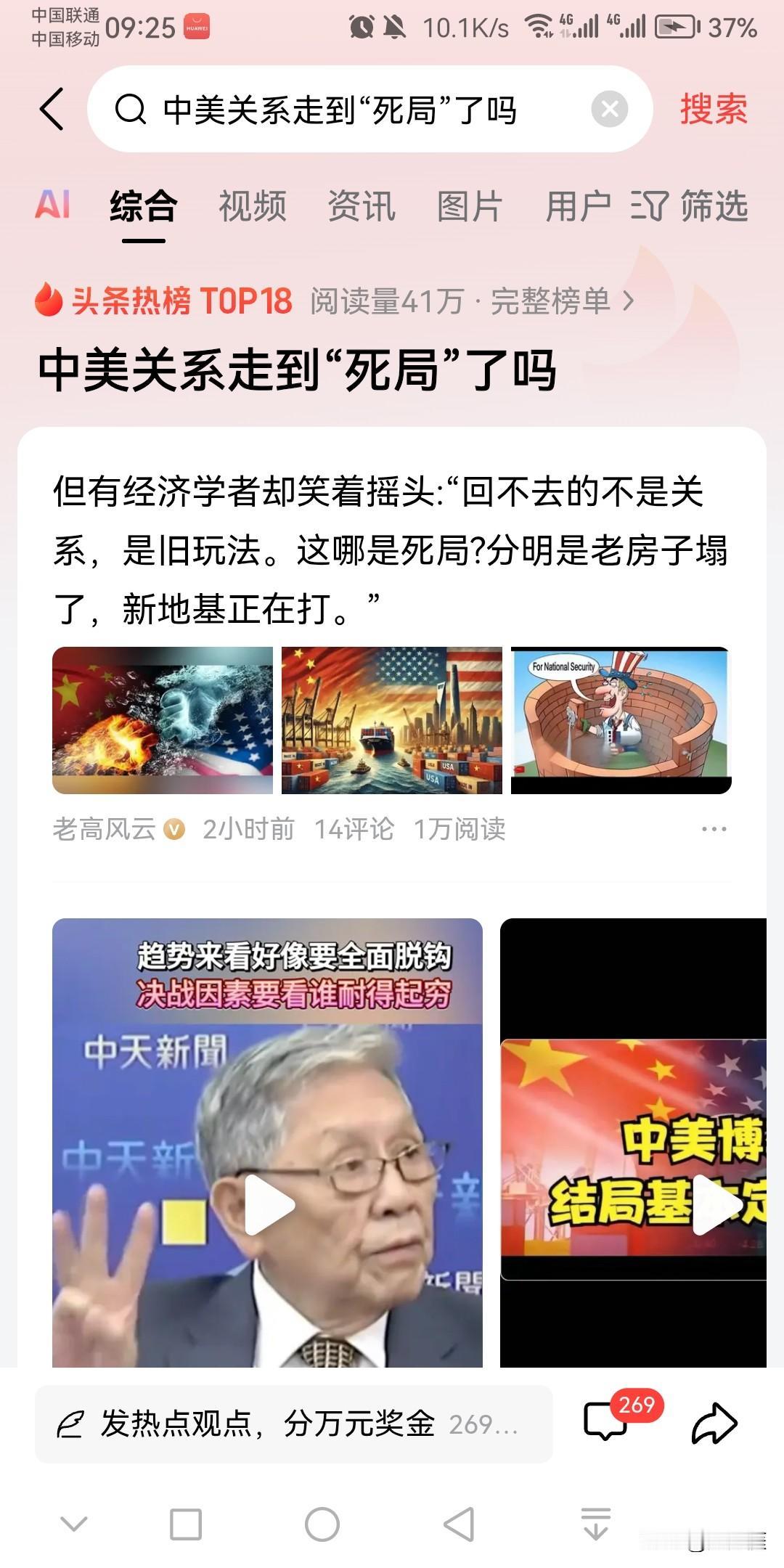Switch to the 资讯 tab
Viewport: 784px width, 1568px height.
click(361, 205)
